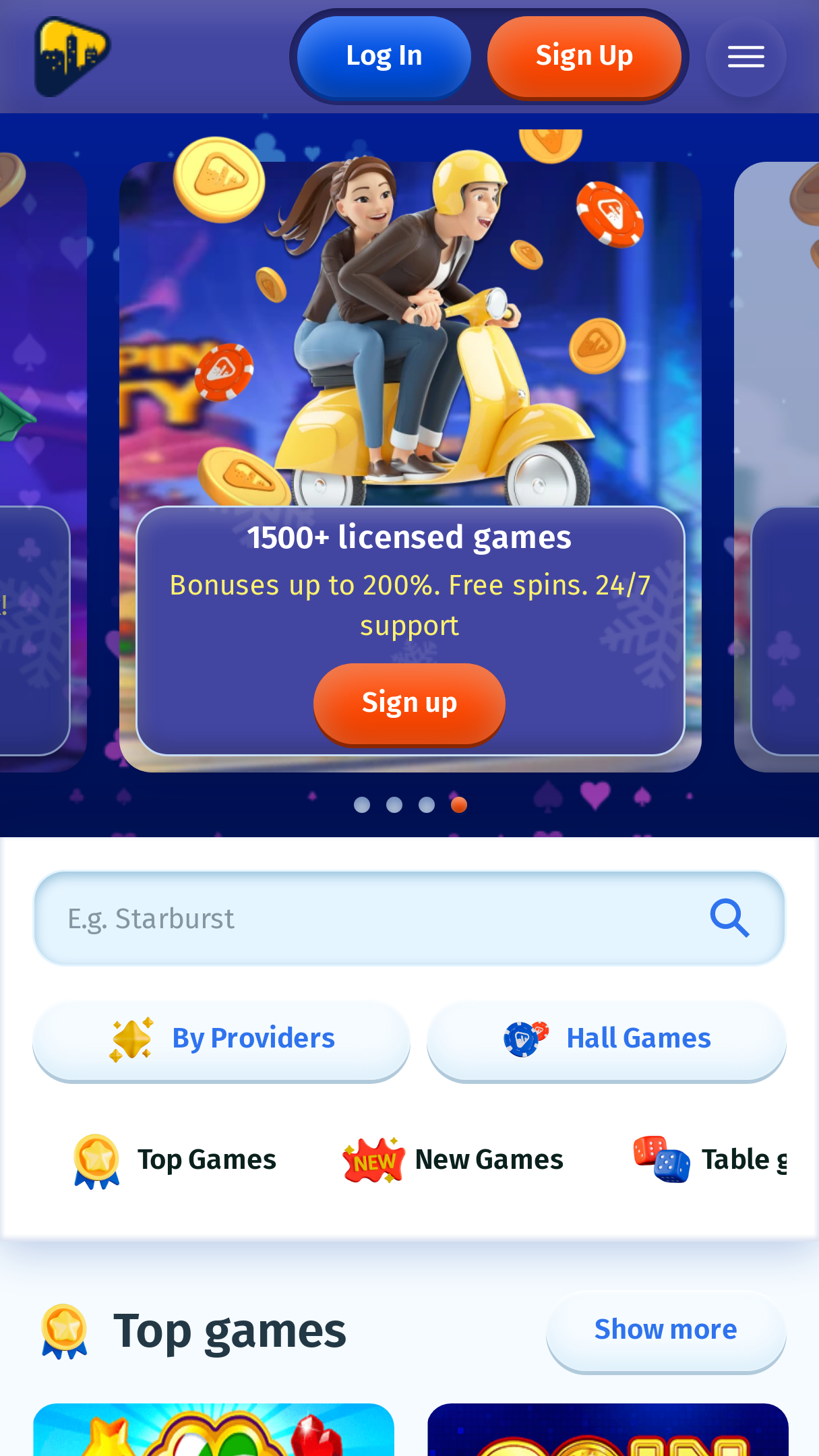819x1456 pixels.
Task: Tap the Sign Up button in header
Action: click(584, 57)
